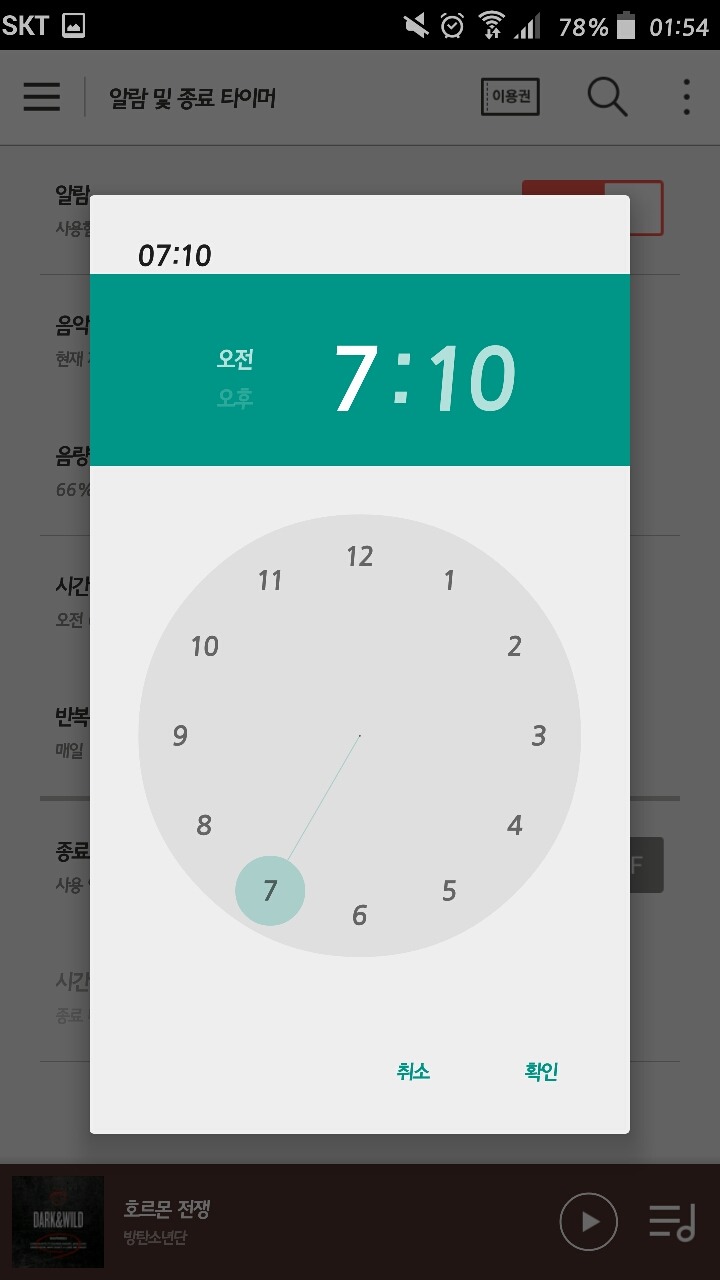Choose 12 on the clock dial

coord(360,557)
